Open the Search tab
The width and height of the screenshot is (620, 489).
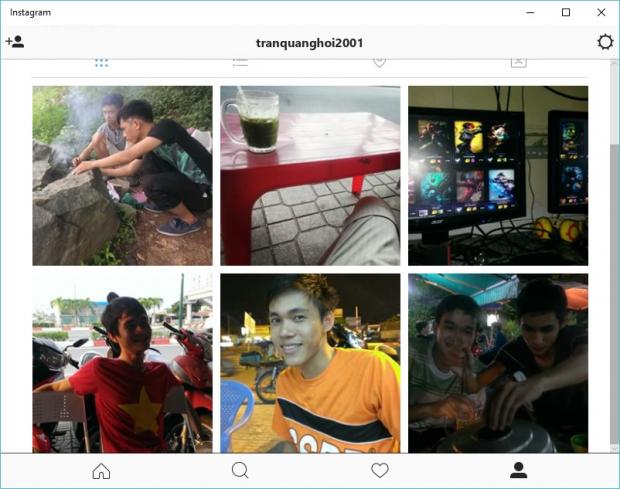point(240,471)
